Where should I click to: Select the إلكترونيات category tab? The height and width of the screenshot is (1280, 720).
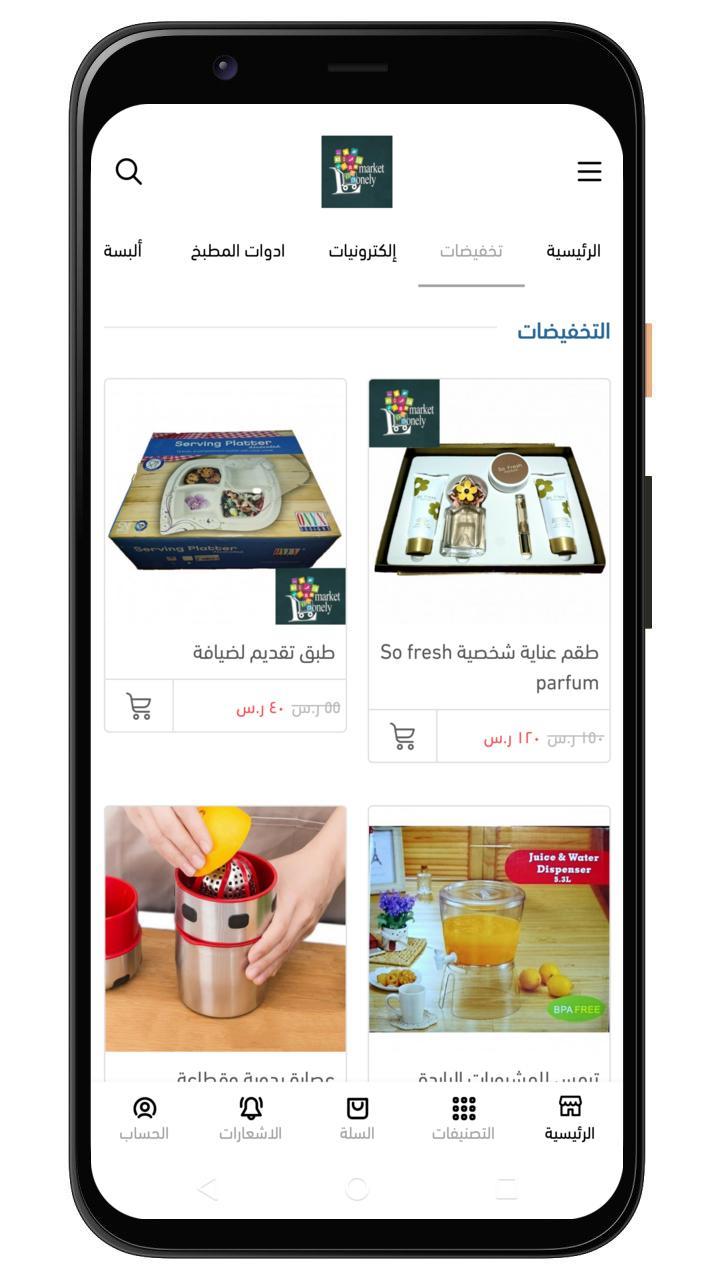click(362, 251)
